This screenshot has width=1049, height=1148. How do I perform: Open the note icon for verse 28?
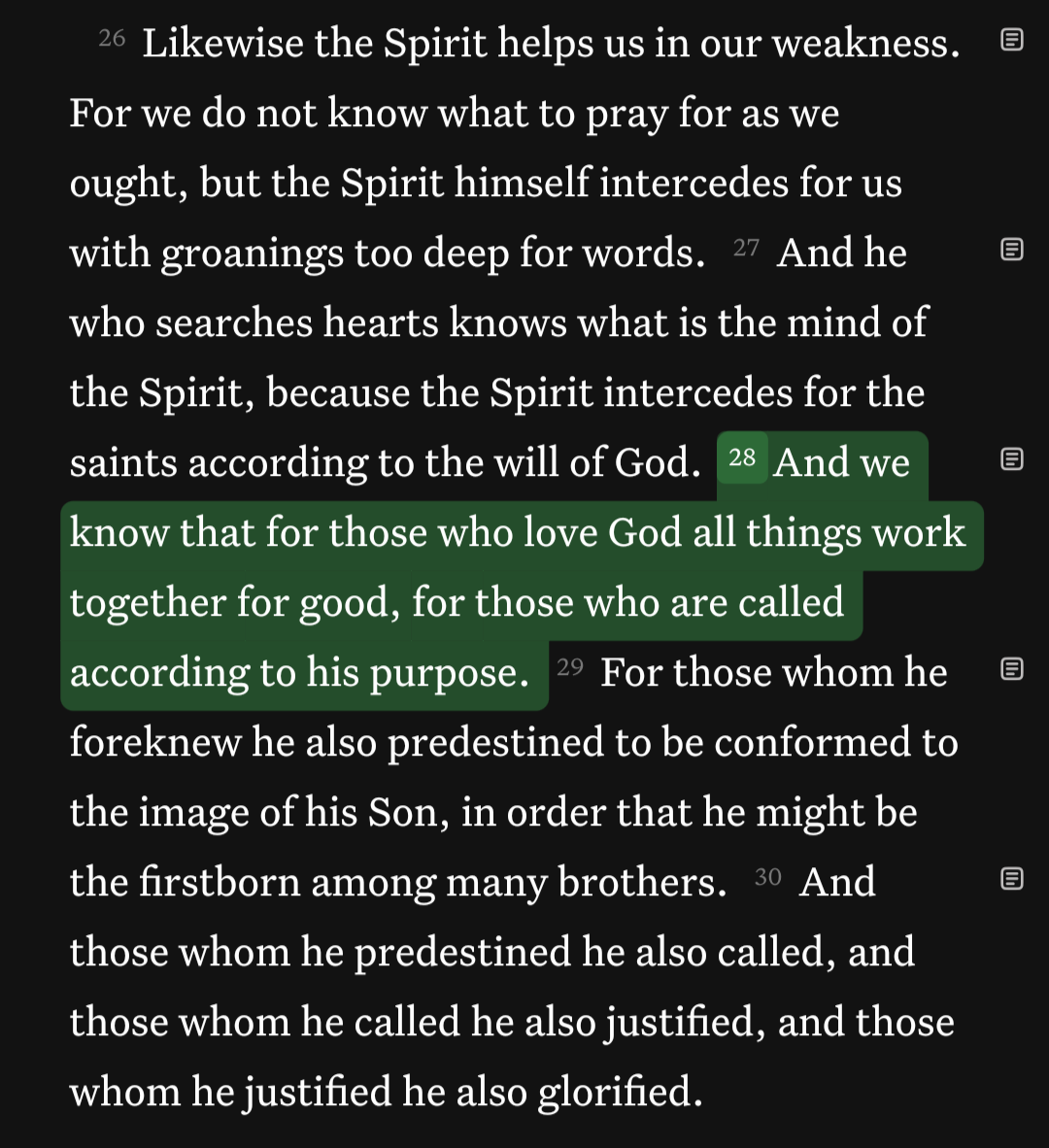point(1011,460)
